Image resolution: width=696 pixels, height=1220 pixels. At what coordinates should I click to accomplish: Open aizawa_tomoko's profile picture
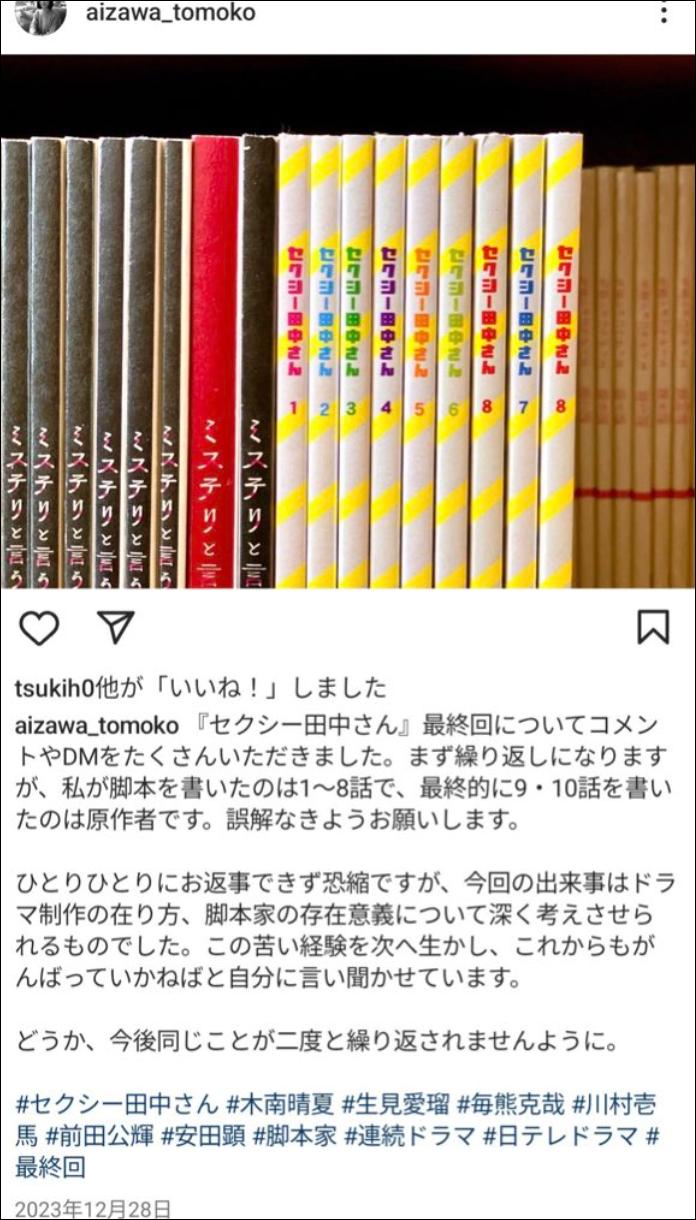coord(41,15)
